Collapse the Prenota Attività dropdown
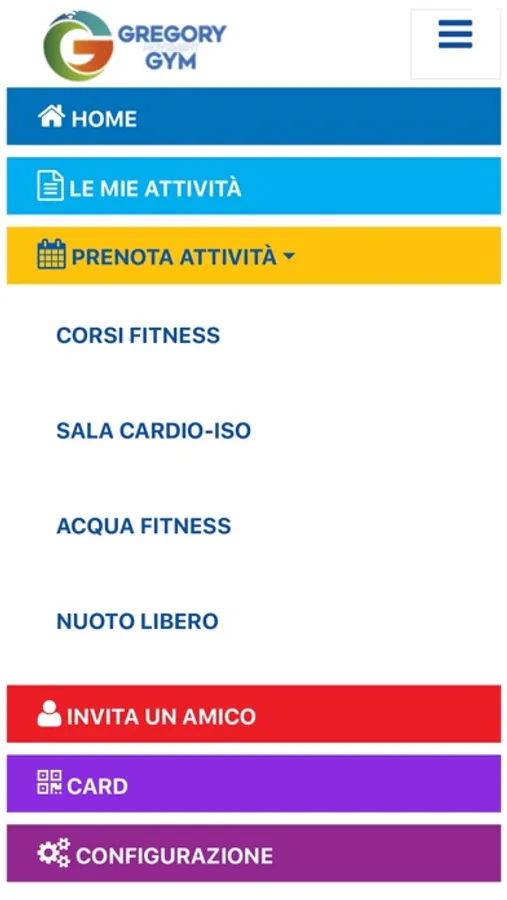This screenshot has width=507, height=900. coord(253,255)
